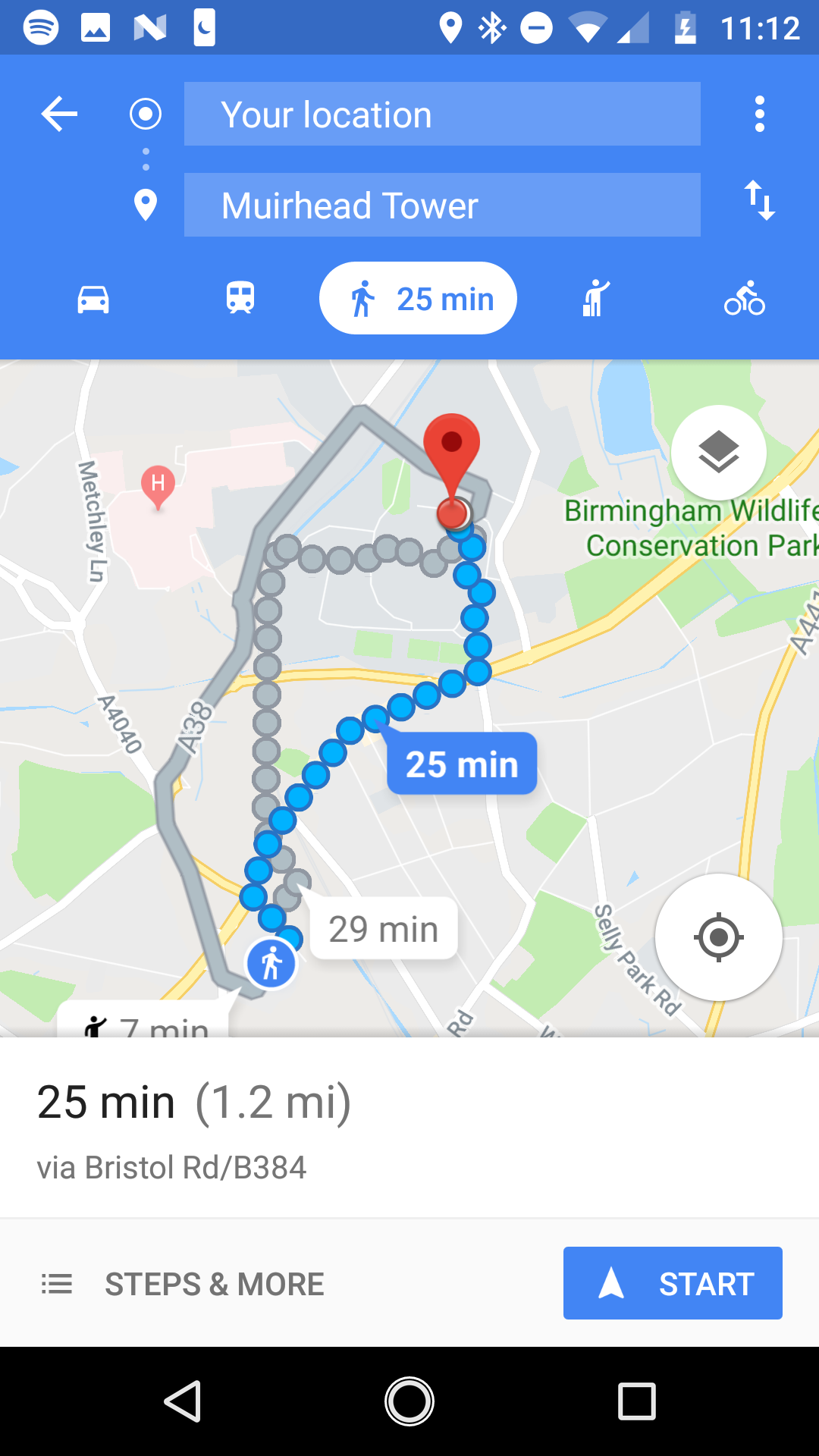Center map on my current location
Image resolution: width=819 pixels, height=1456 pixels.
tap(718, 937)
